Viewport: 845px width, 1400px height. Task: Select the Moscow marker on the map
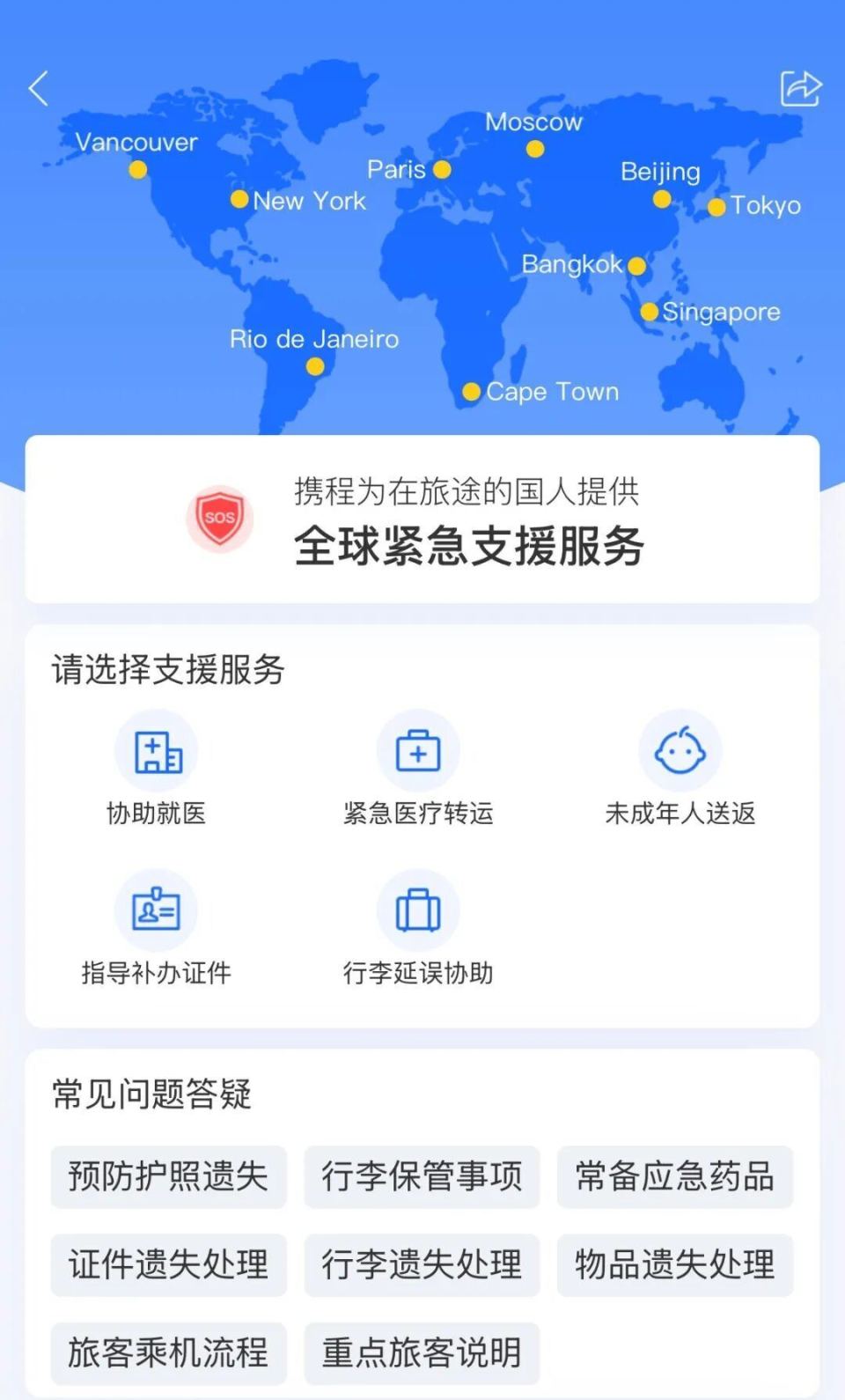(x=533, y=149)
